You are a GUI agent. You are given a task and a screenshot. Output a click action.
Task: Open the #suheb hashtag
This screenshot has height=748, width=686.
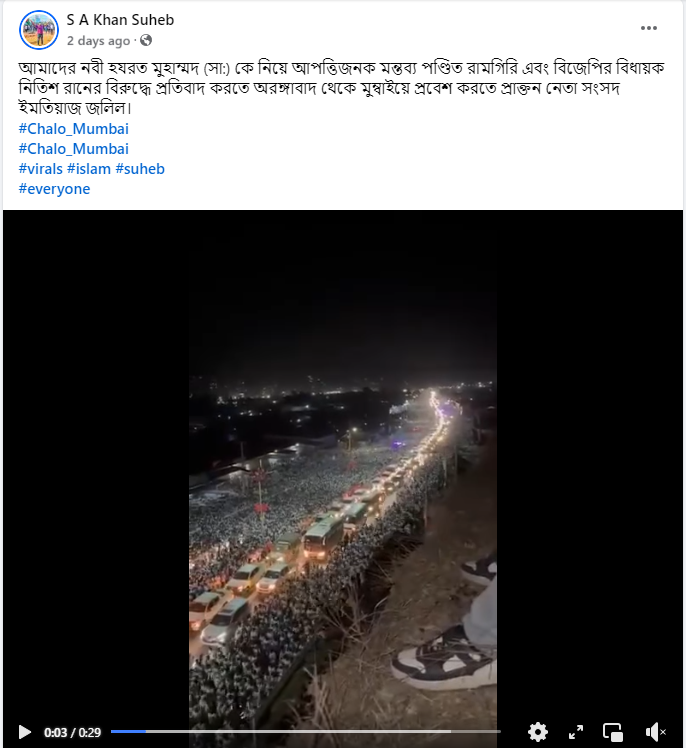pyautogui.click(x=140, y=169)
